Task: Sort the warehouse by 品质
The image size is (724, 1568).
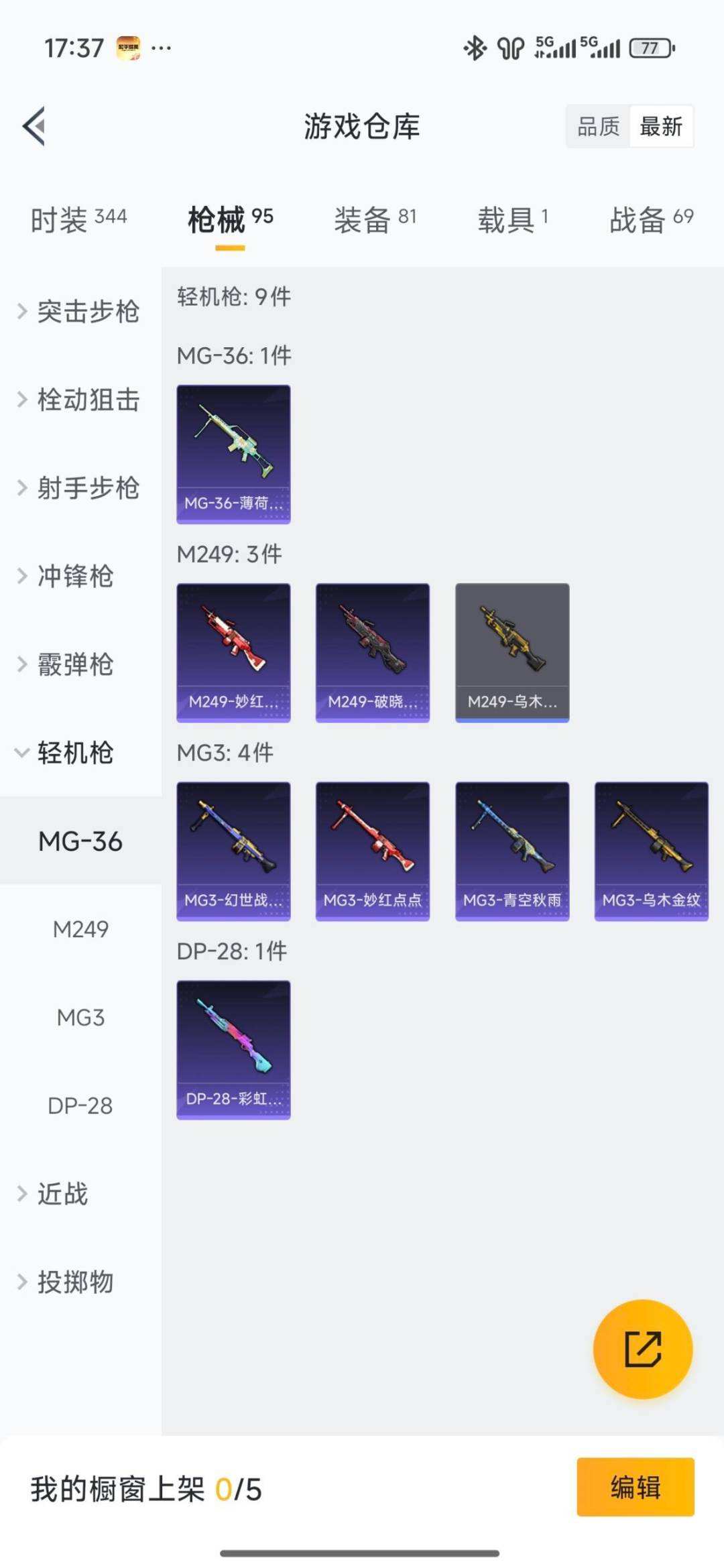Action: point(598,126)
